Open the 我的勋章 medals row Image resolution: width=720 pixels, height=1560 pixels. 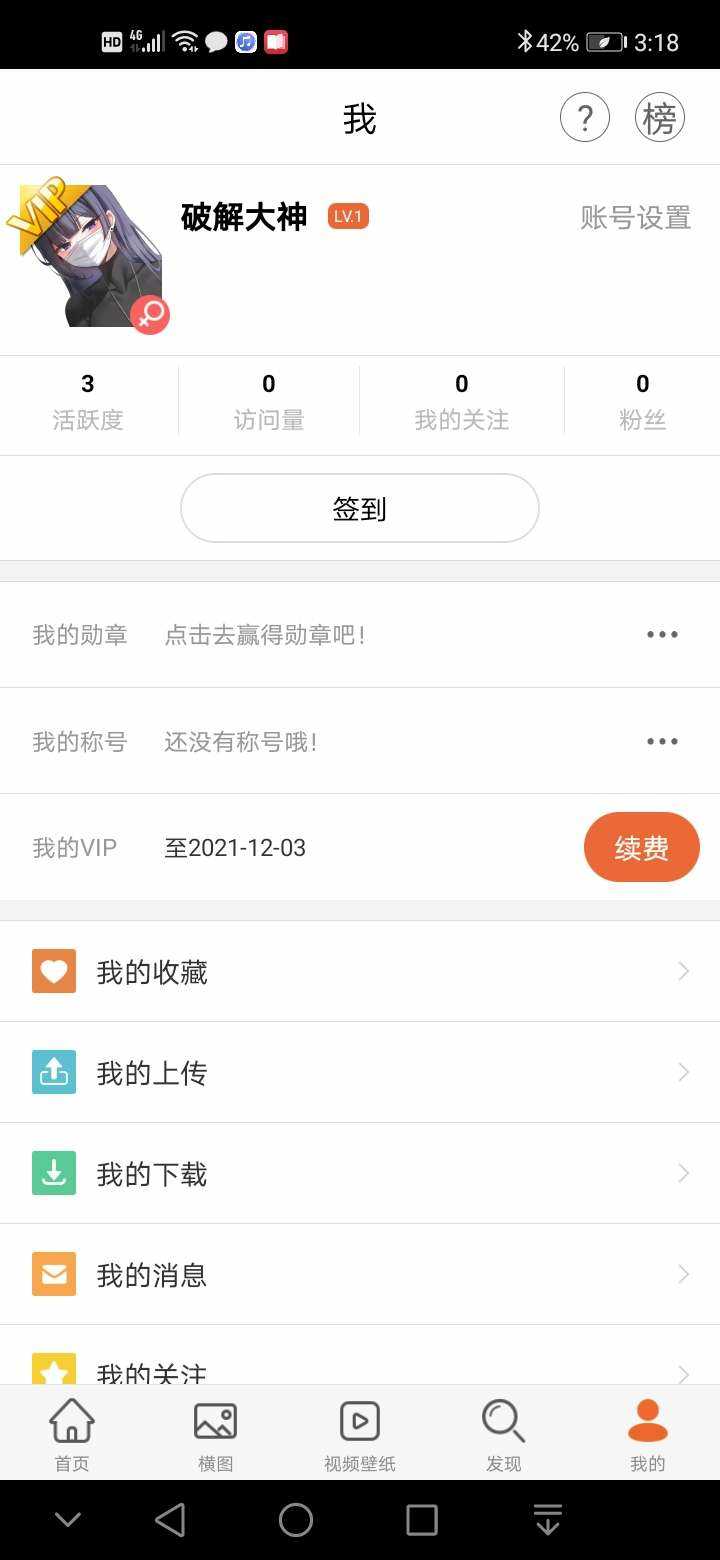pyautogui.click(x=360, y=635)
